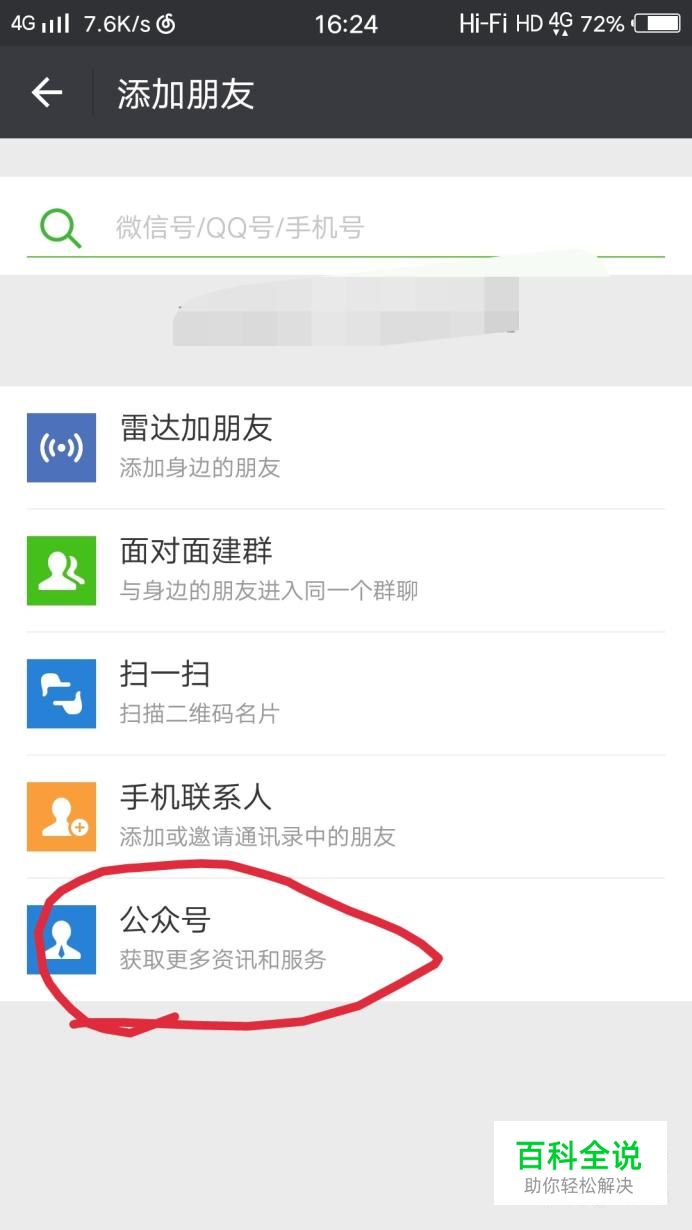Go back using the top-left arrow

(46, 93)
